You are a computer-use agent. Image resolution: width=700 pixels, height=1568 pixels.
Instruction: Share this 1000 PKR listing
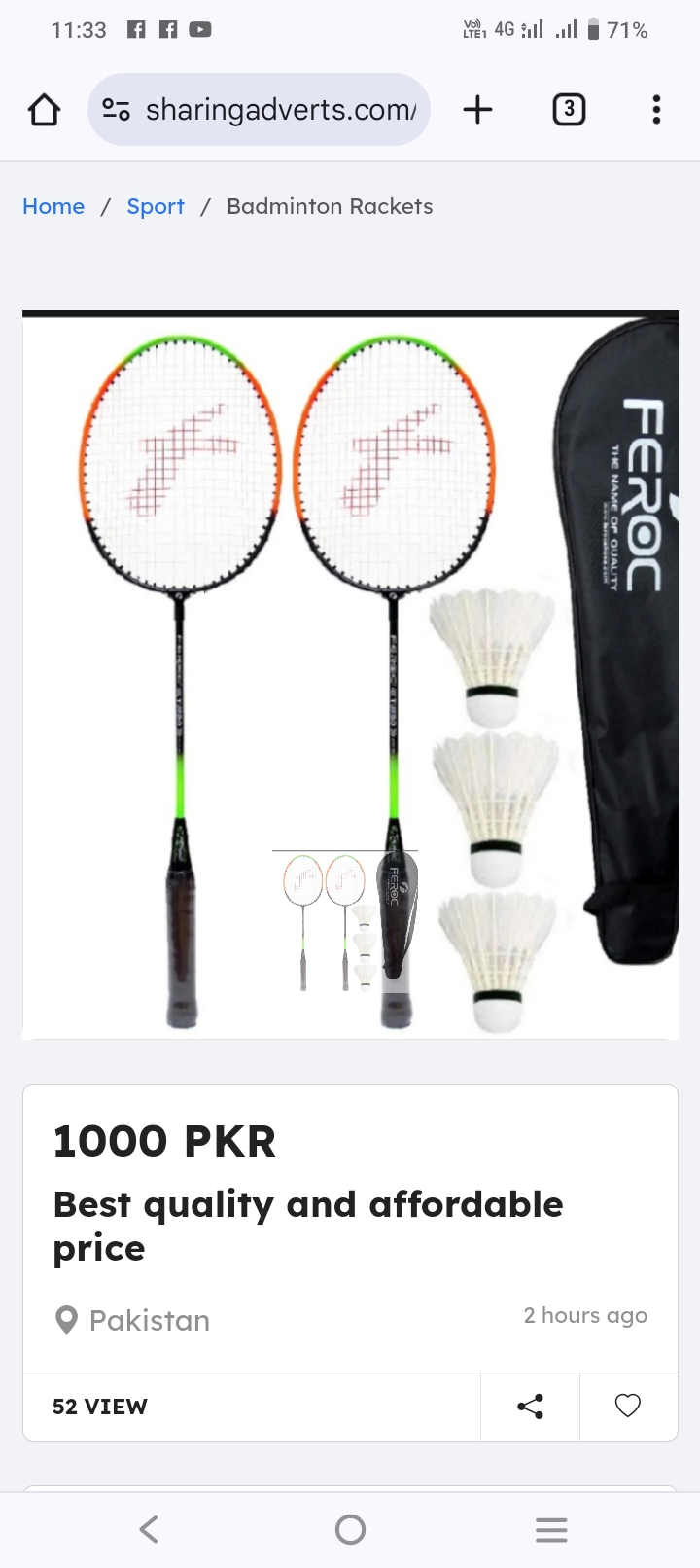click(x=530, y=1406)
